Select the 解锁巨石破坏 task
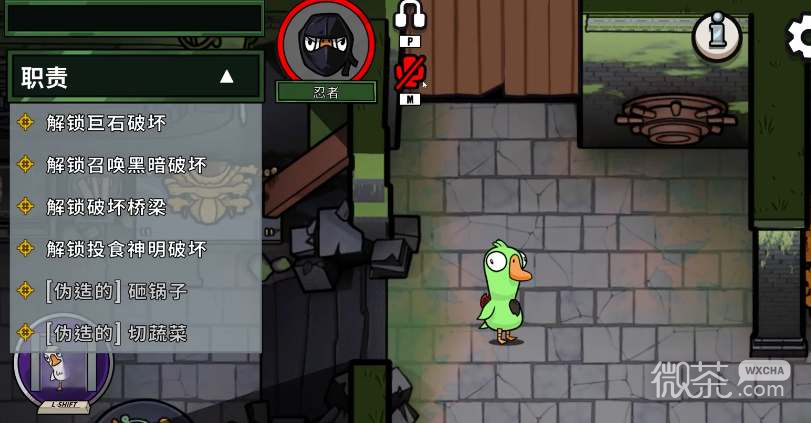Screen dimensions: 811x423 point(105,123)
